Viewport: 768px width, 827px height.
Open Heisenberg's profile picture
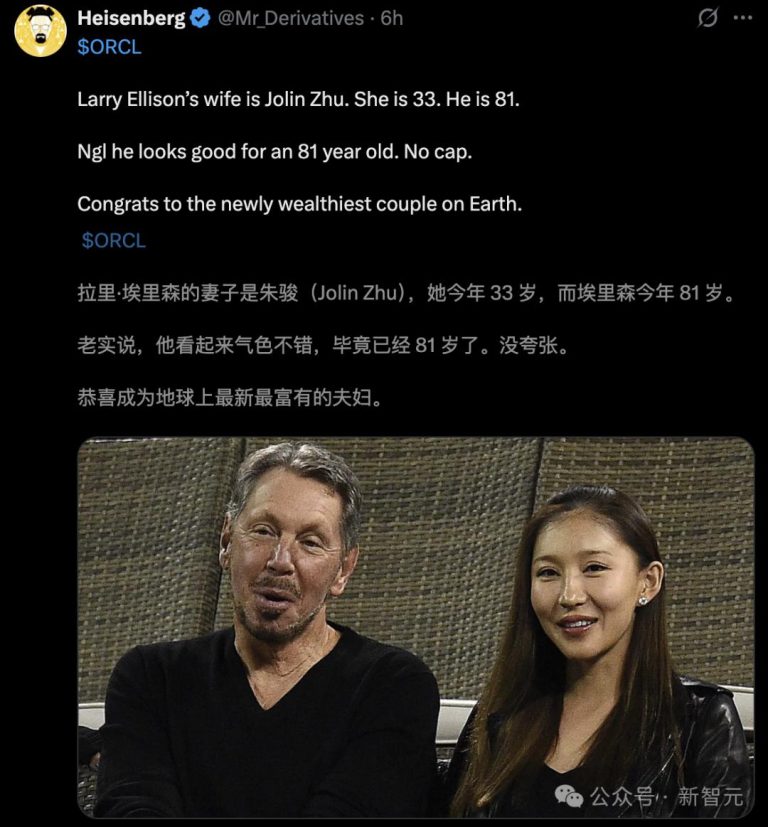[40, 31]
